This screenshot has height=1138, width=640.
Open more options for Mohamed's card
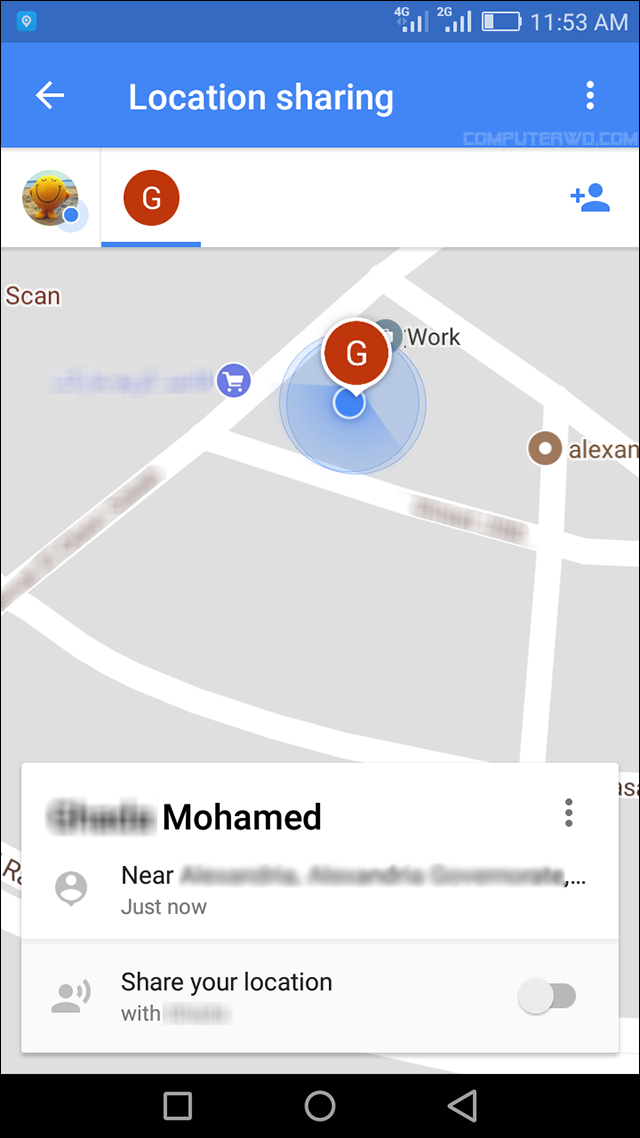coord(568,813)
